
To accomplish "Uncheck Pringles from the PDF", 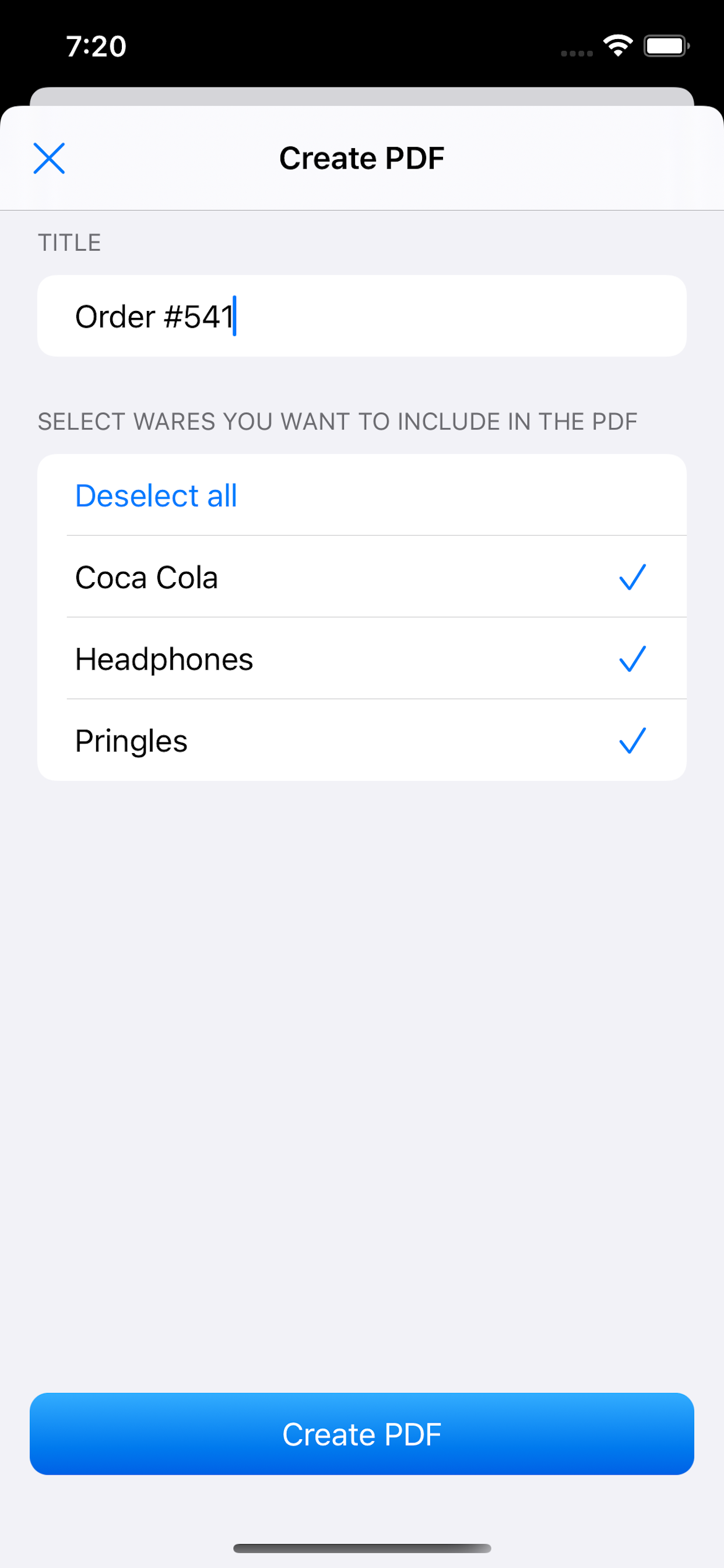I will coord(361,740).
